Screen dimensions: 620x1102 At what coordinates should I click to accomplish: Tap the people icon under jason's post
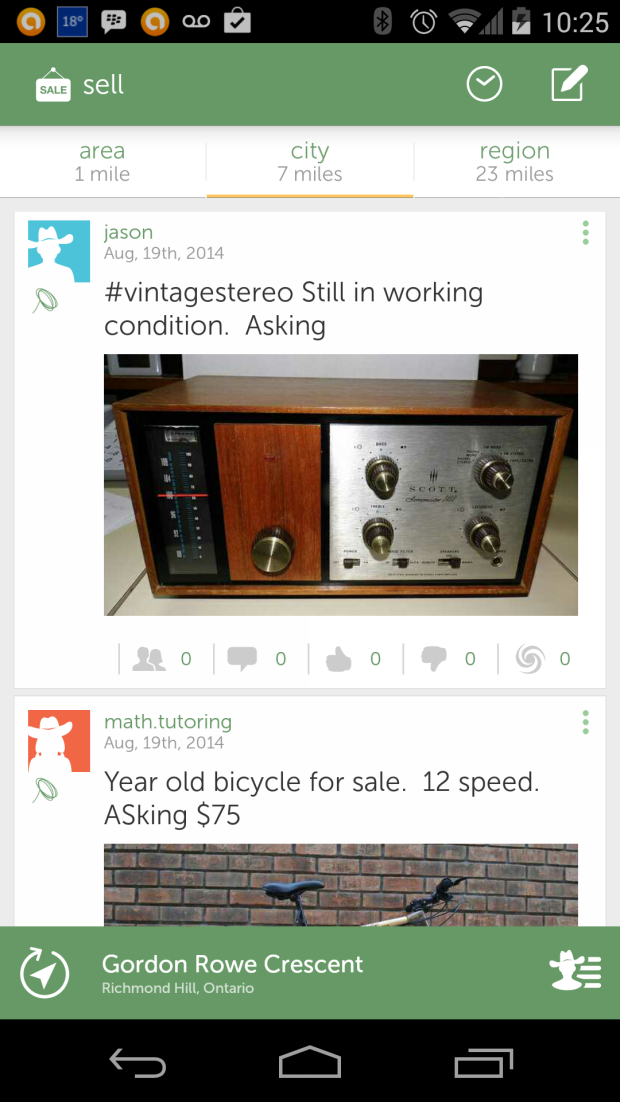coord(149,659)
